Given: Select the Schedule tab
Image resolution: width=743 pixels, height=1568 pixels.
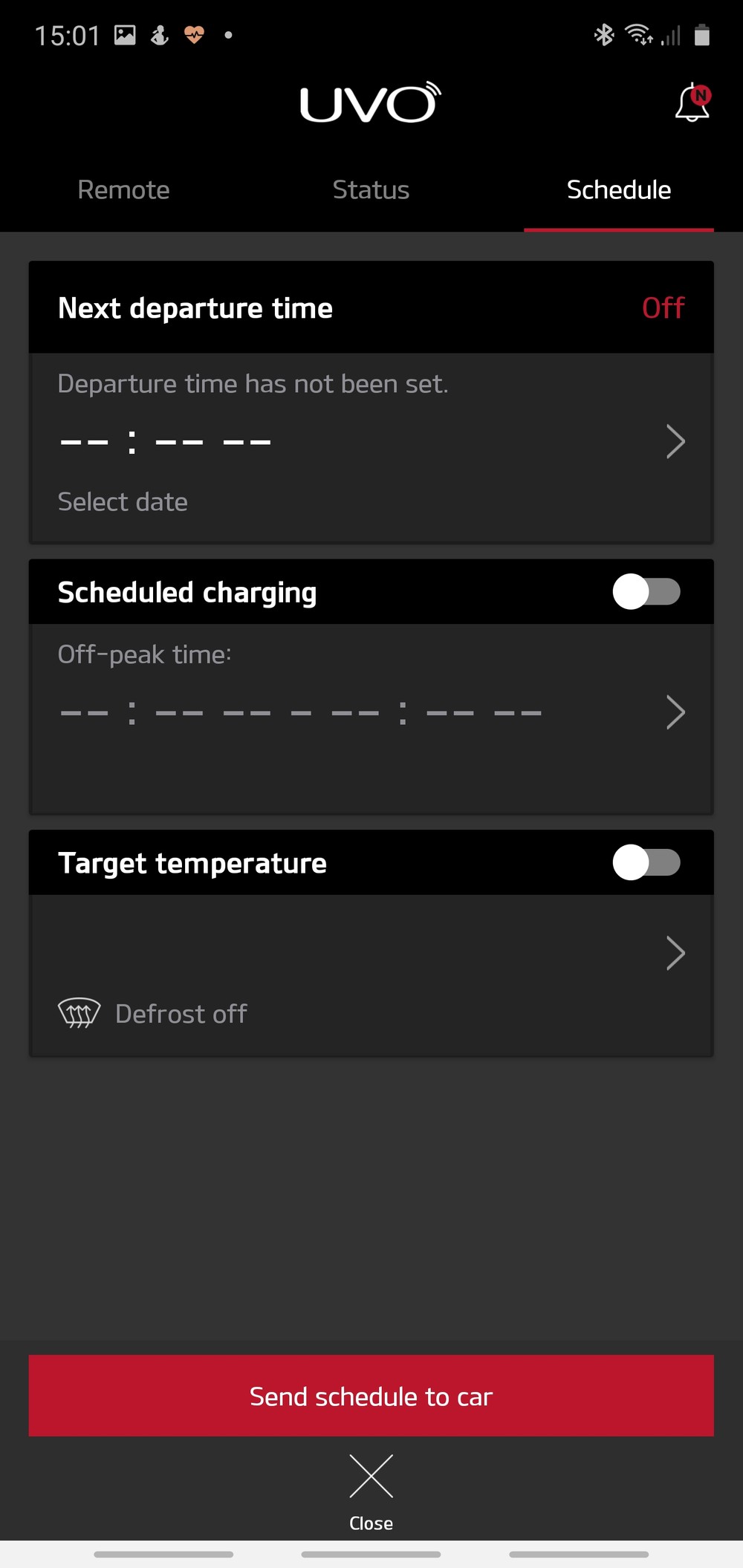Looking at the screenshot, I should 618,190.
